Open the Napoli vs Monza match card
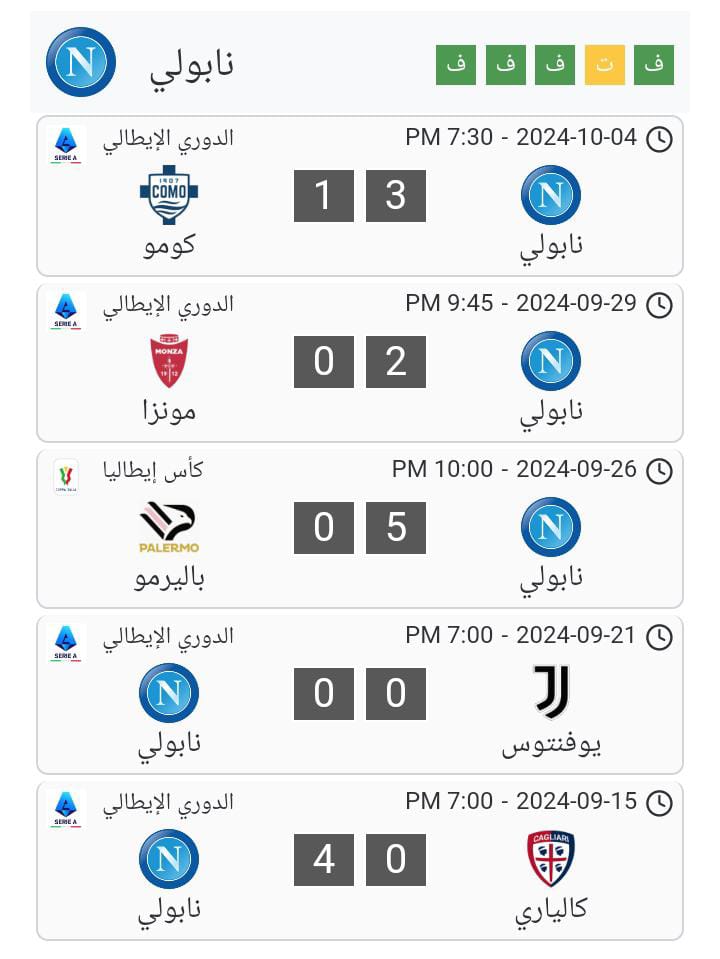The height and width of the screenshot is (959, 720). [360, 362]
